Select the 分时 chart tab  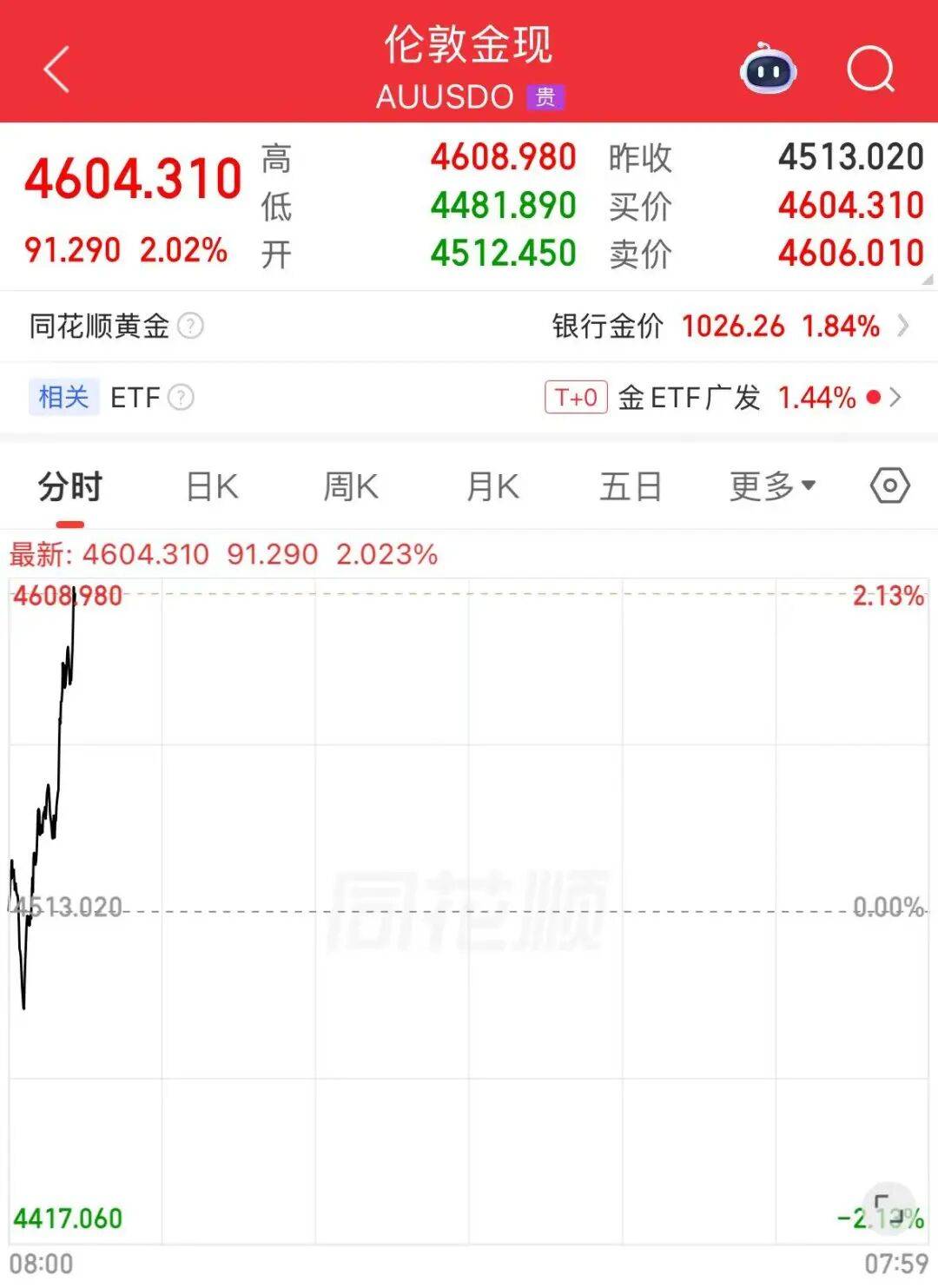[x=70, y=486]
